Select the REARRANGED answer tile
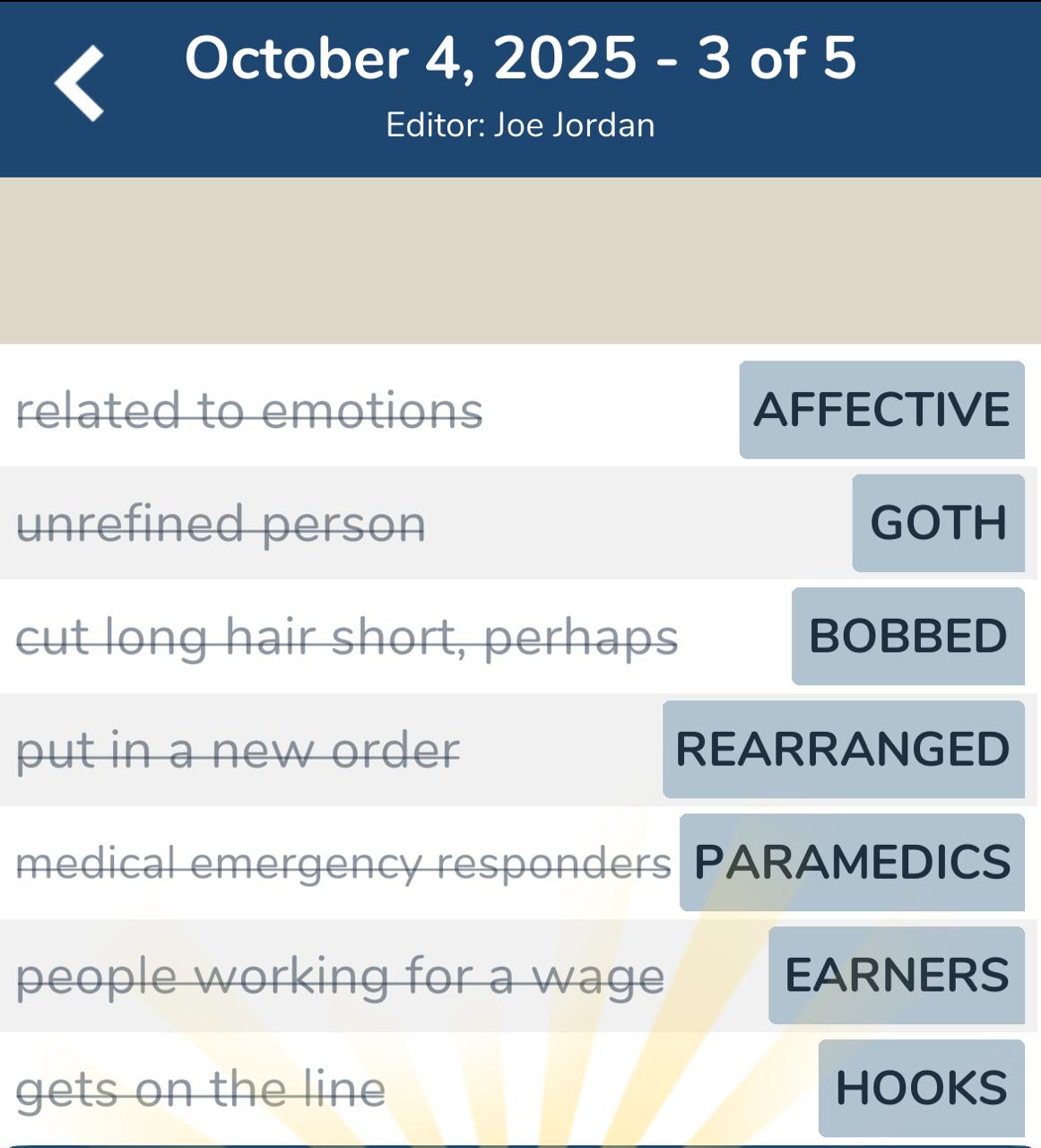This screenshot has width=1041, height=1148. click(x=843, y=749)
